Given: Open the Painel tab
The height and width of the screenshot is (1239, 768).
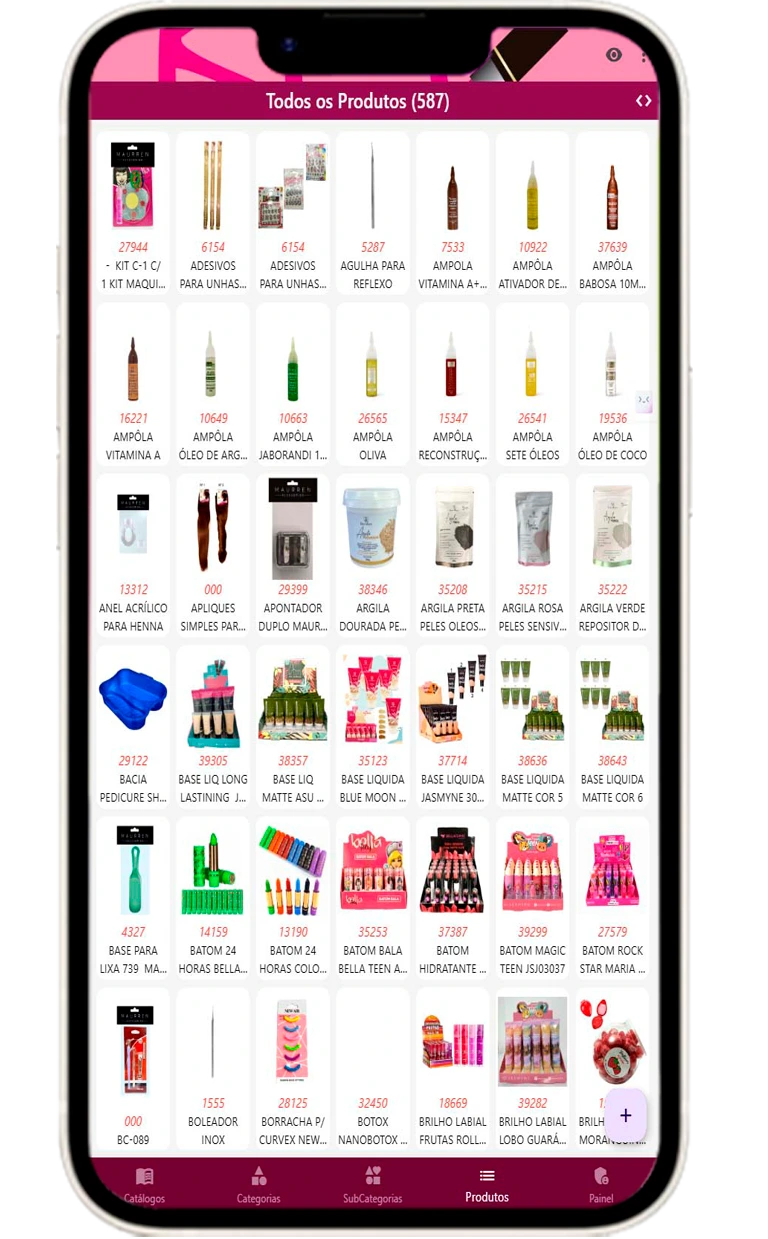Looking at the screenshot, I should coord(601,1185).
